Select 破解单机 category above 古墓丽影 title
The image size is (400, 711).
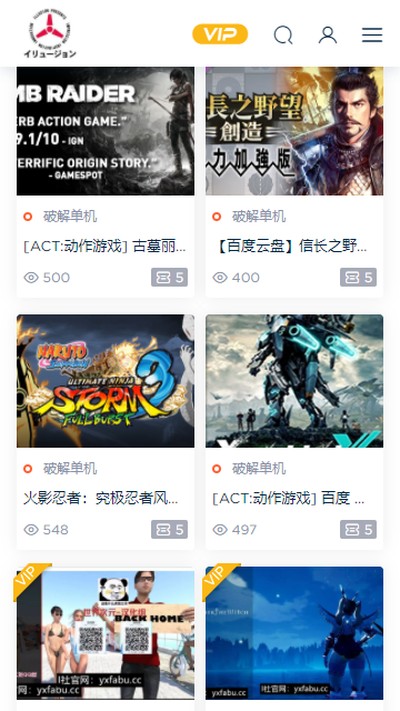(70, 216)
